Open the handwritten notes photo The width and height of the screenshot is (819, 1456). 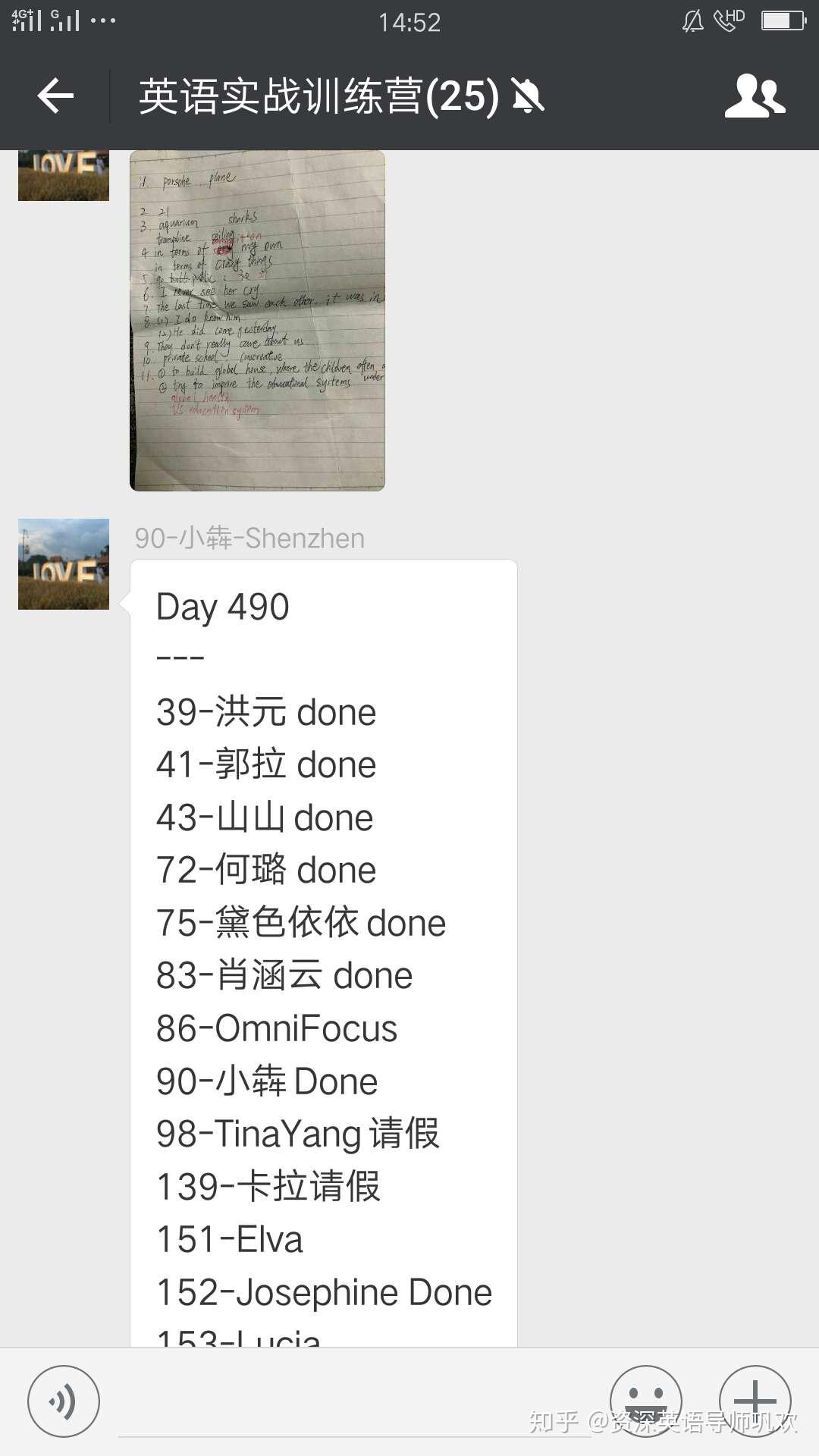[257, 320]
